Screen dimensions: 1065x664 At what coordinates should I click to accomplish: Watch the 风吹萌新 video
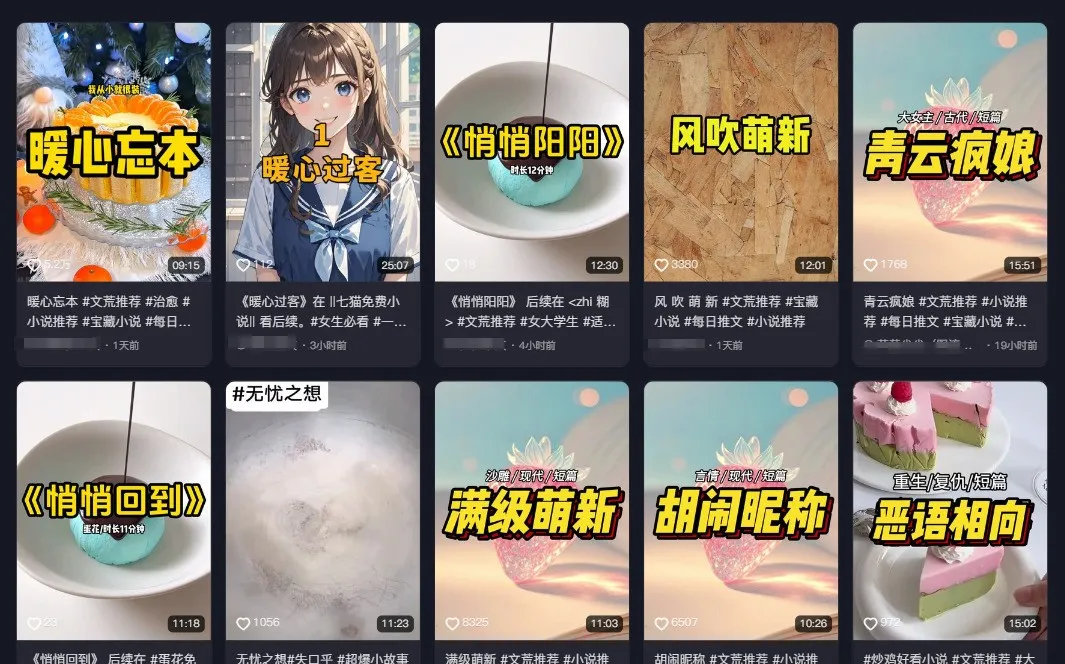click(741, 152)
